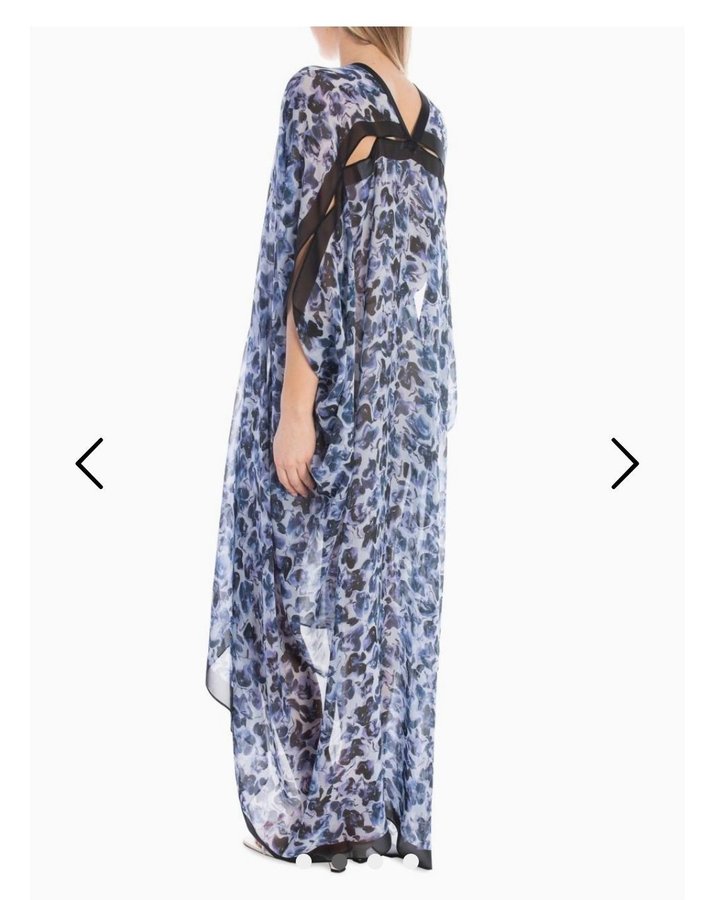
Task: Select the third page indicator dot
Action: point(375,861)
